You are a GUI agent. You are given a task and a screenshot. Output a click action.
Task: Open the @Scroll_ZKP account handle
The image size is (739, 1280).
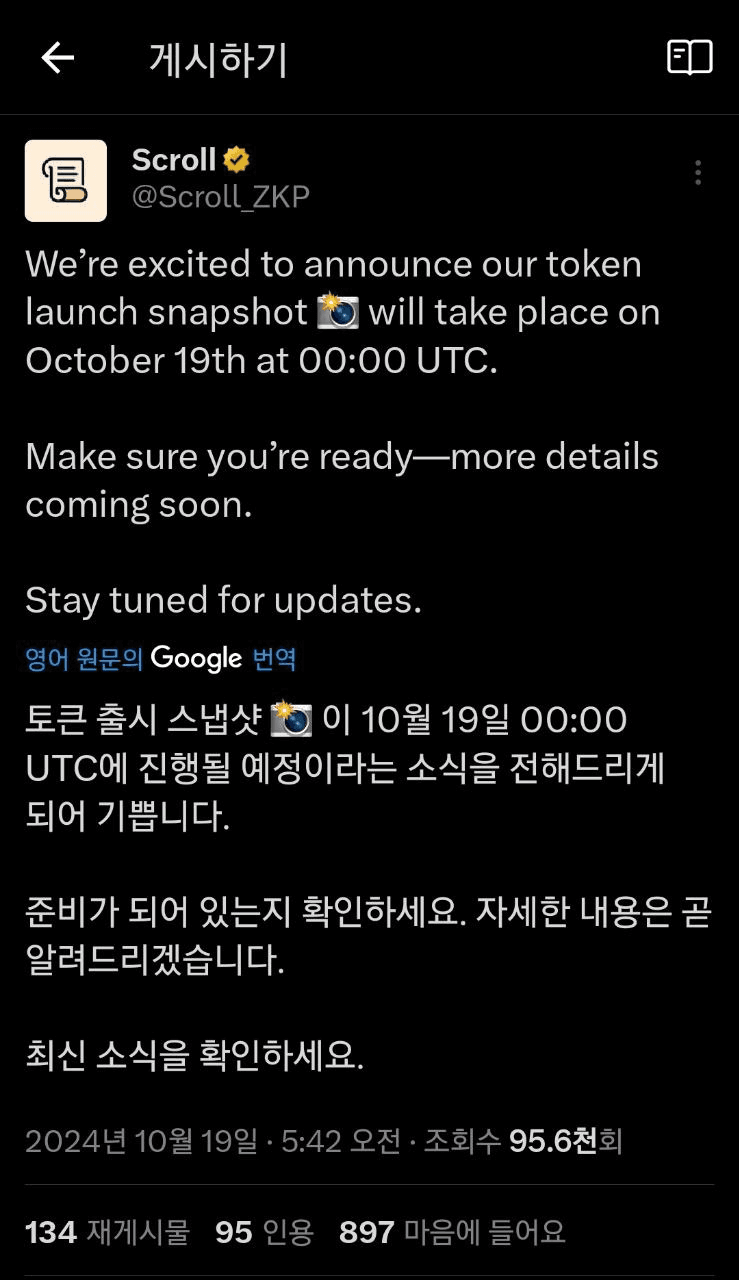[220, 197]
